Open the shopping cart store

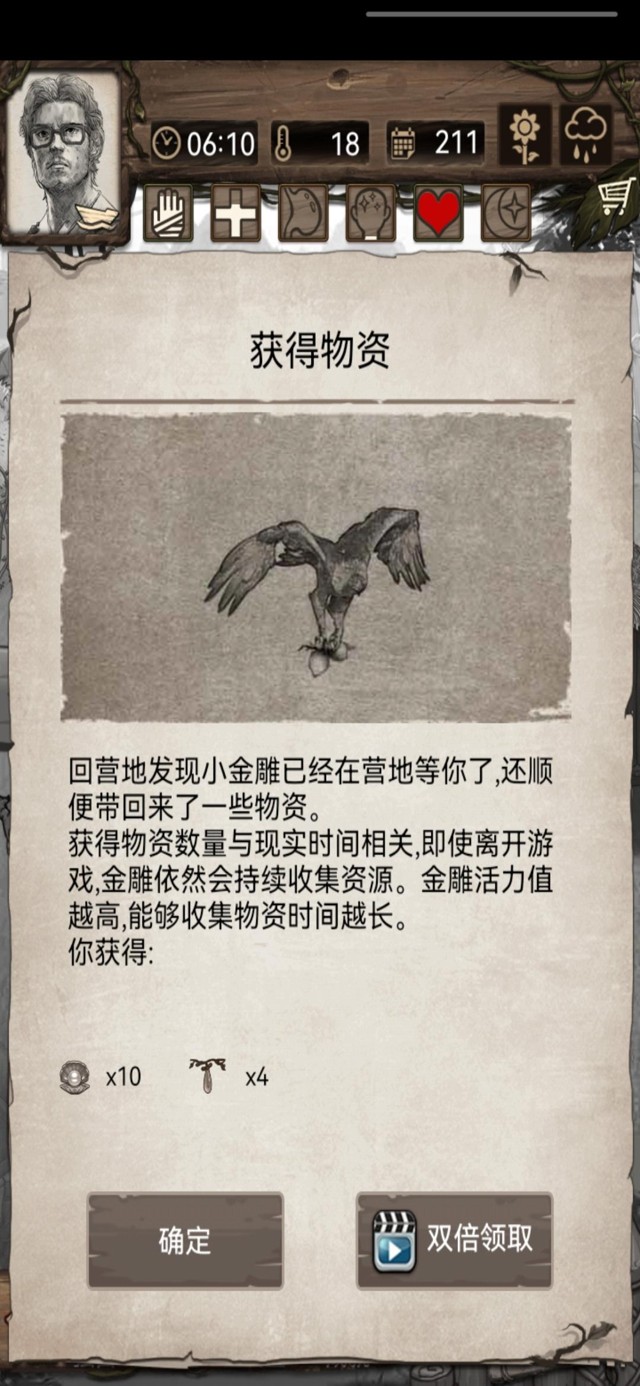(x=617, y=196)
